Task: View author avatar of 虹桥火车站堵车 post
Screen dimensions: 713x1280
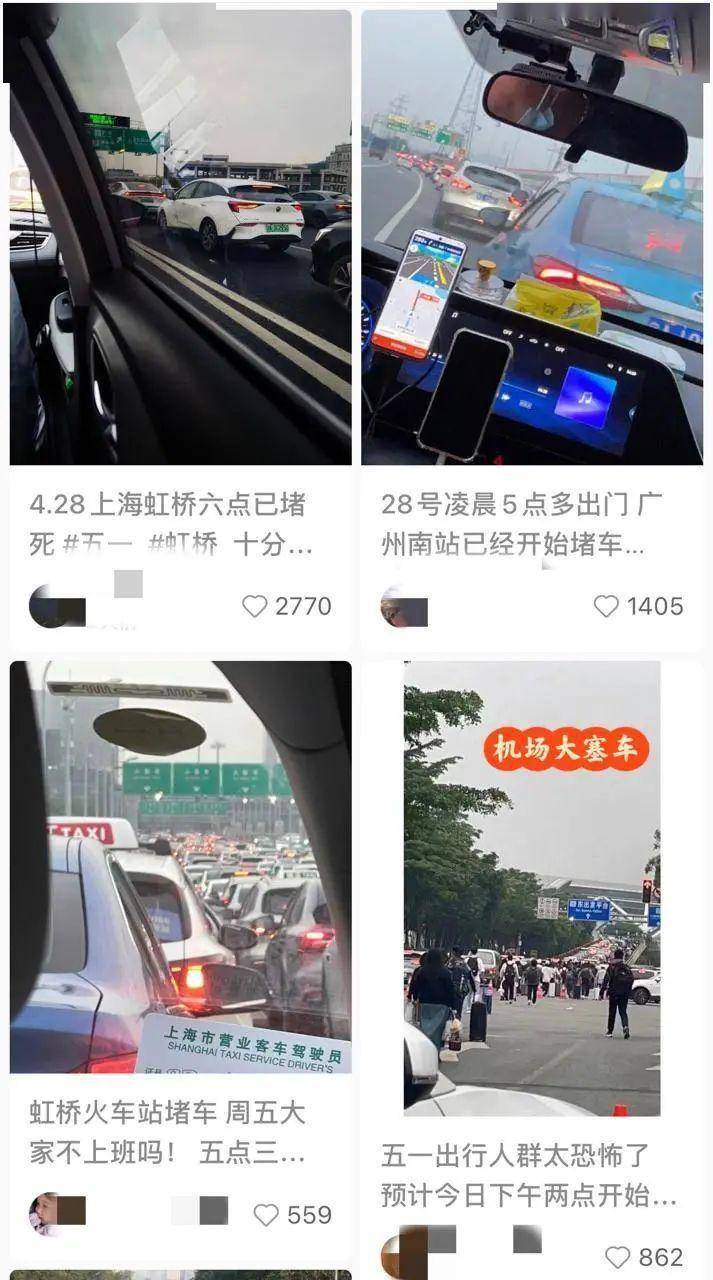Action: coord(47,1213)
